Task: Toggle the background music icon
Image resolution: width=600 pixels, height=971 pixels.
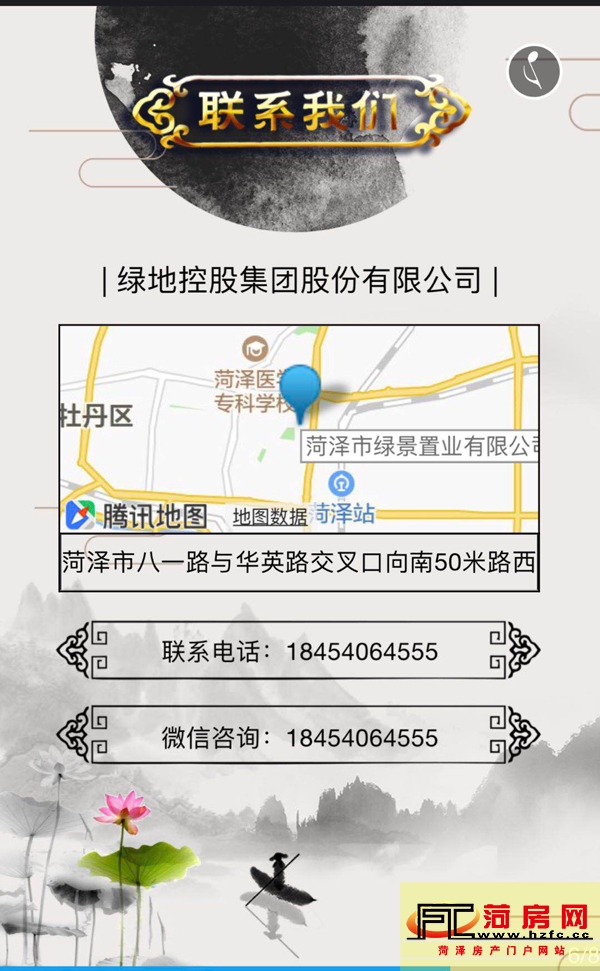Action: [534, 71]
